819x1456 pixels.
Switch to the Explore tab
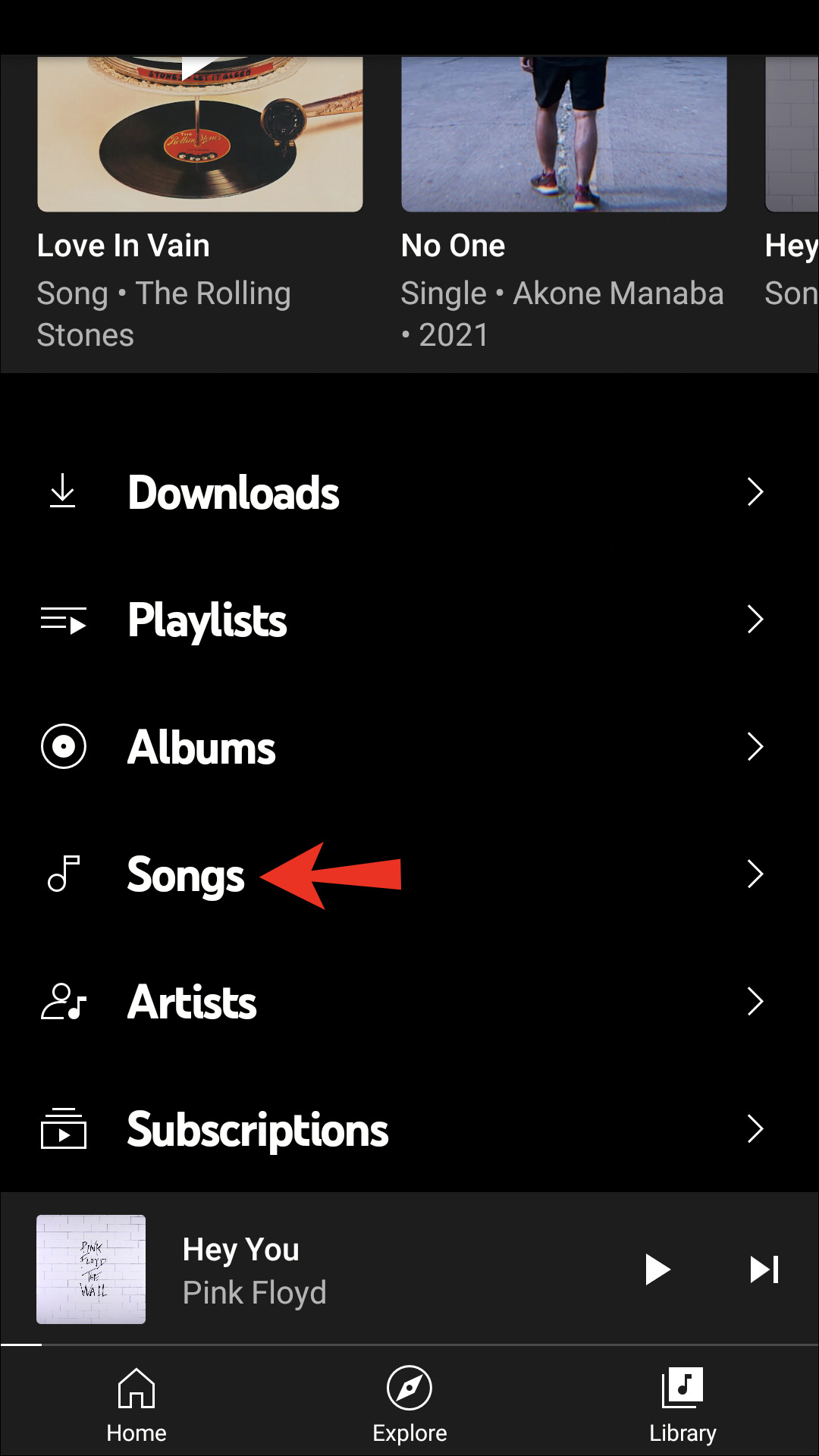coord(409,1404)
